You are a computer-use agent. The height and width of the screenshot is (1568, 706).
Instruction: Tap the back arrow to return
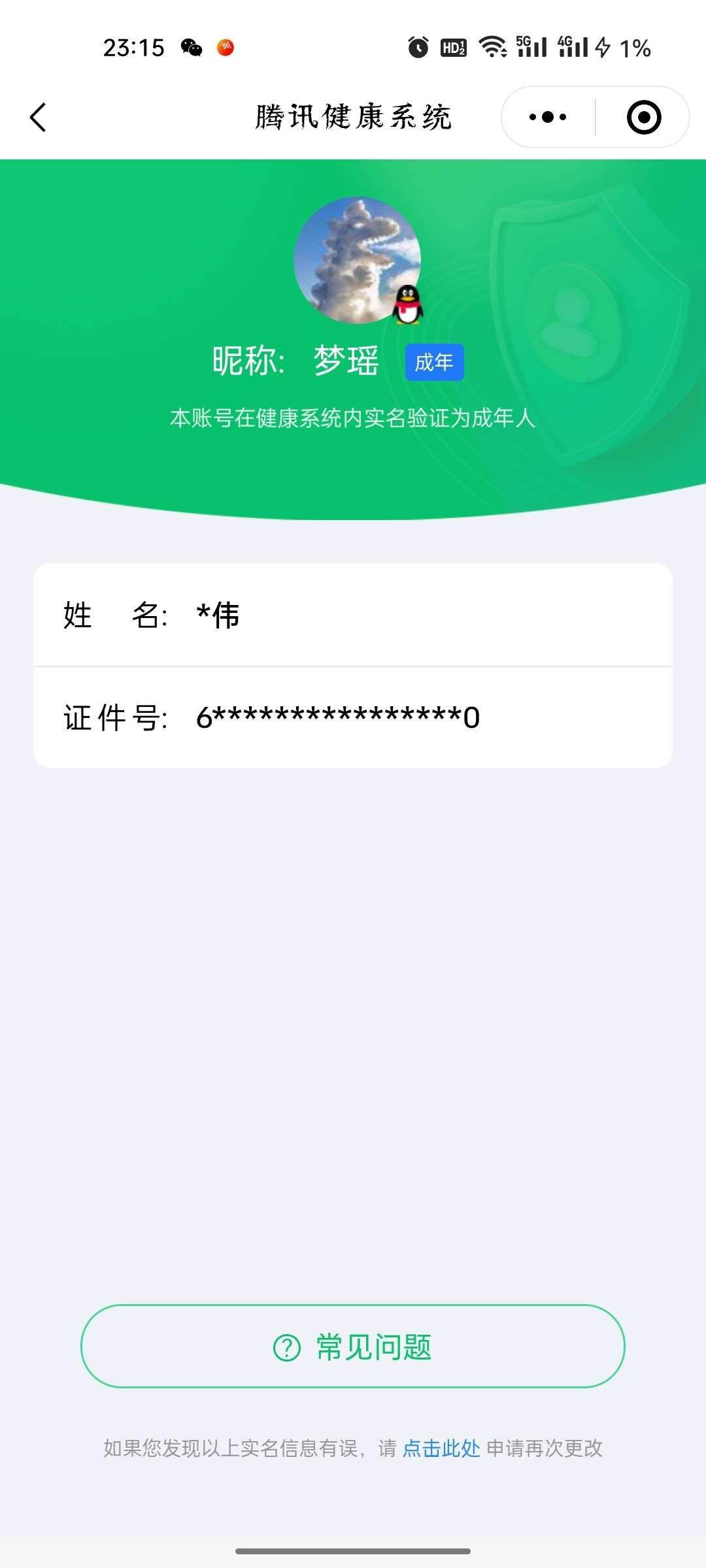[37, 118]
